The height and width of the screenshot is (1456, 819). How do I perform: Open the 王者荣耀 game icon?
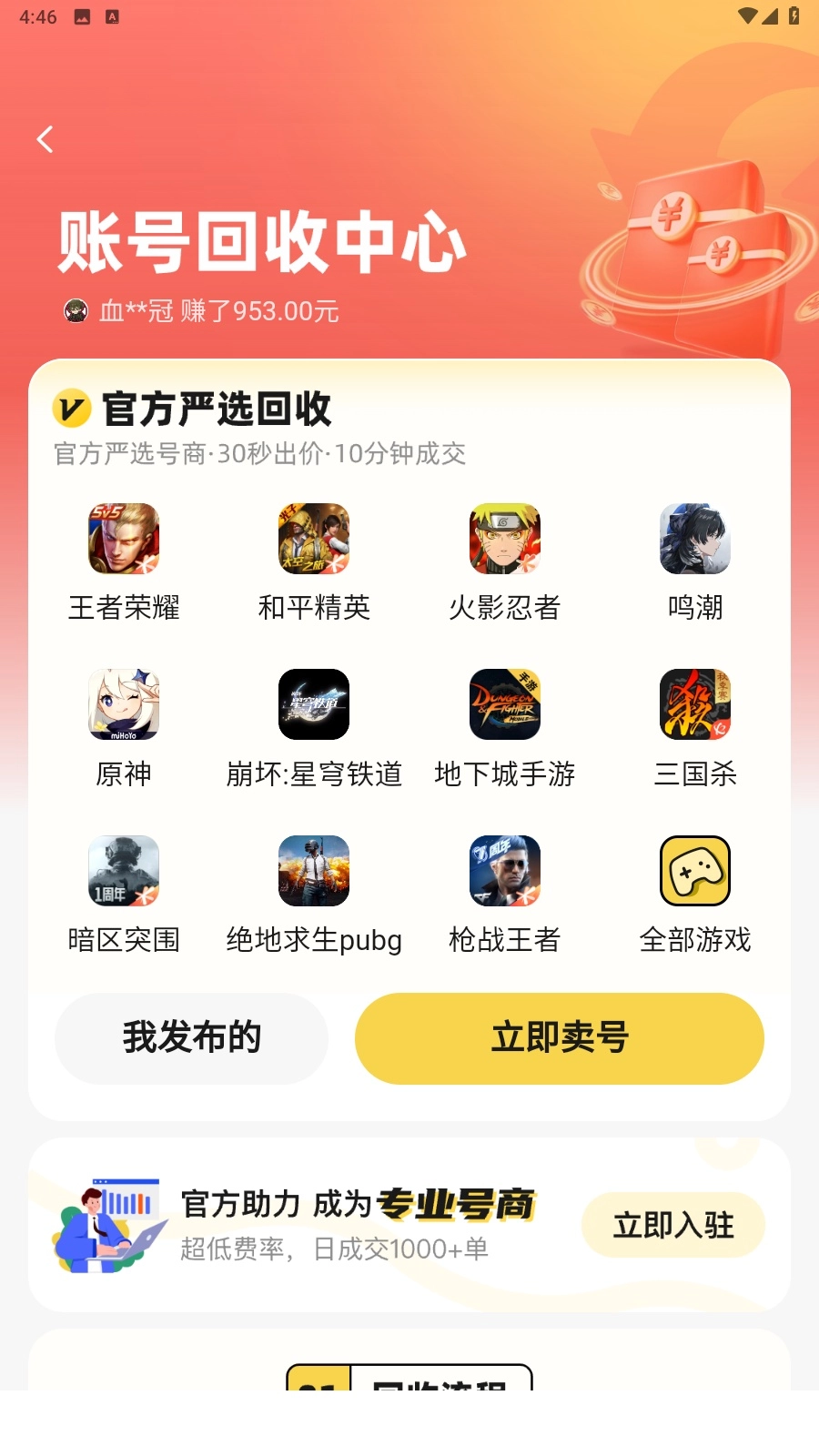tap(123, 539)
